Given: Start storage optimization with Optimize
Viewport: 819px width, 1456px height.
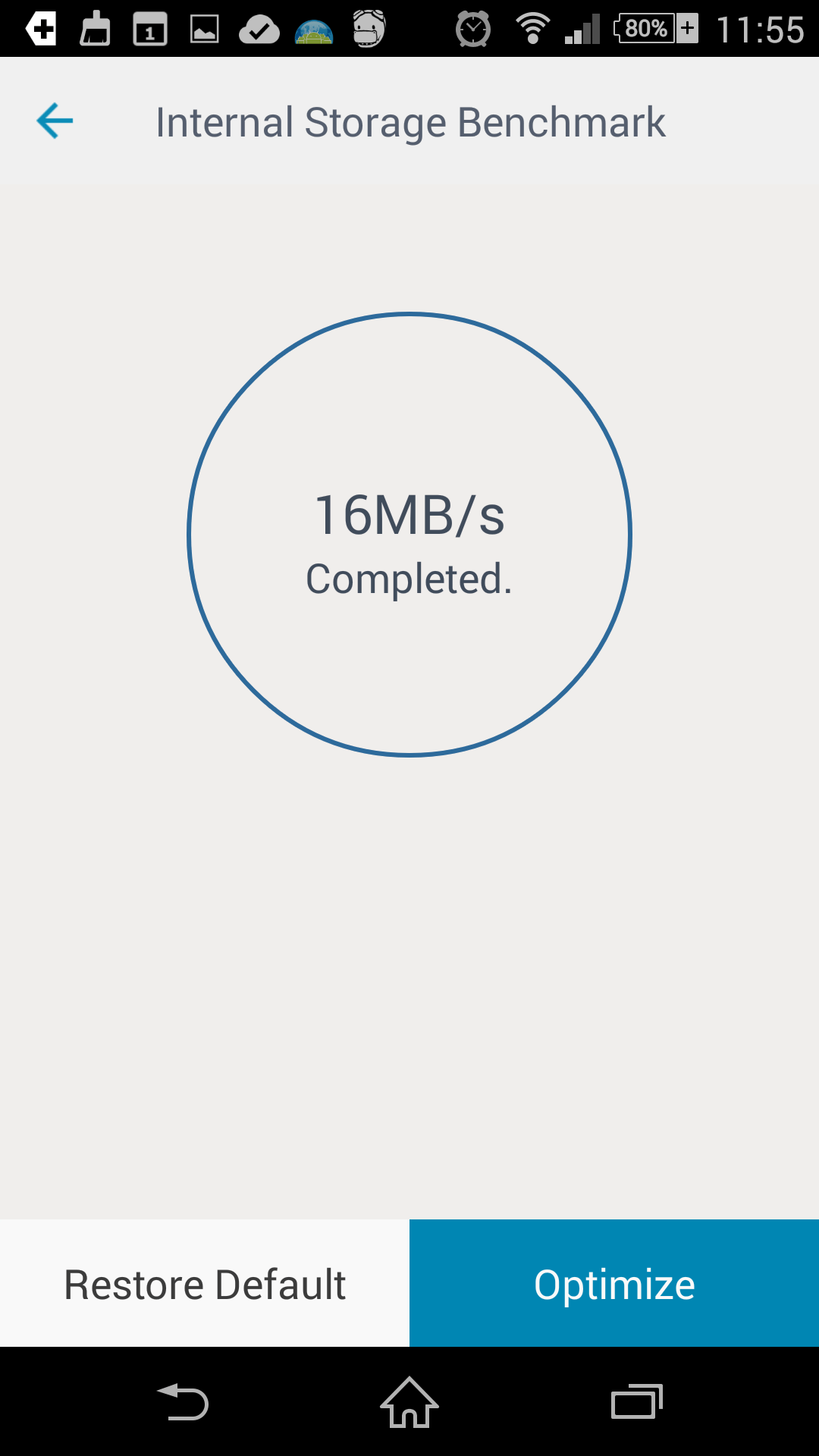Looking at the screenshot, I should tap(614, 1284).
